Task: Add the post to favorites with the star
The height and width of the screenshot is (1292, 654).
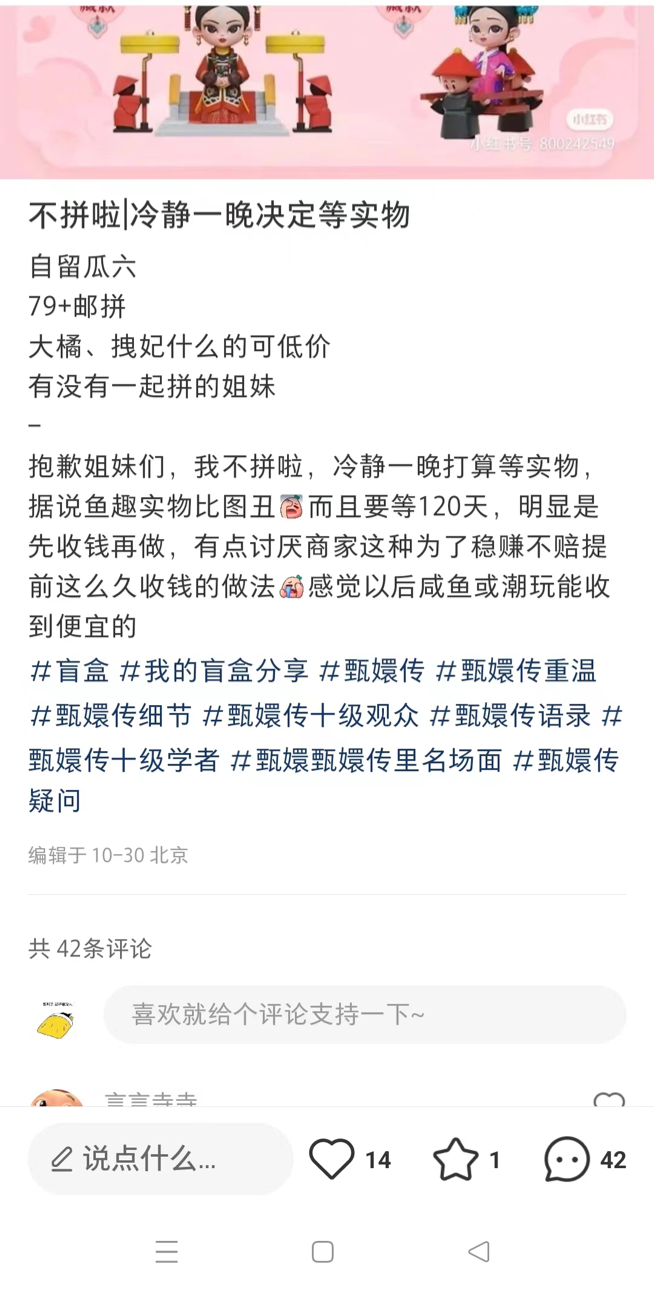Action: click(x=456, y=1159)
